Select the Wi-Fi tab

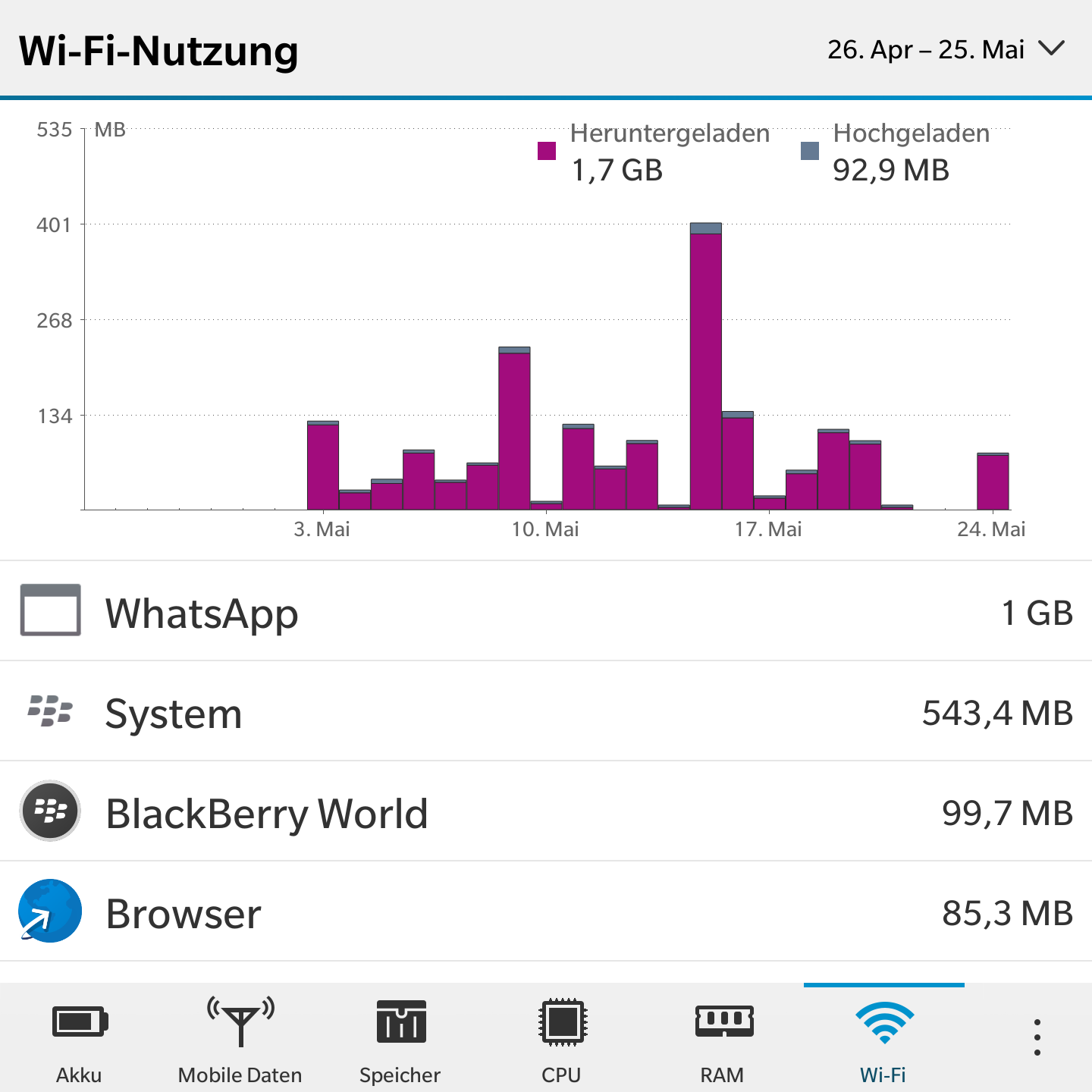coord(883,1039)
